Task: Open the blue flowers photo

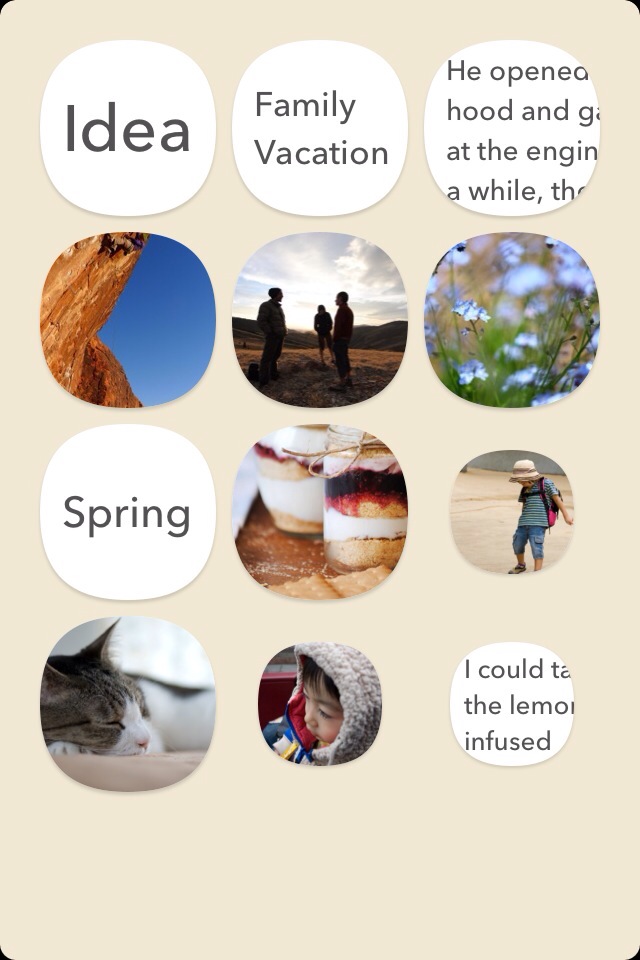Action: point(512,320)
